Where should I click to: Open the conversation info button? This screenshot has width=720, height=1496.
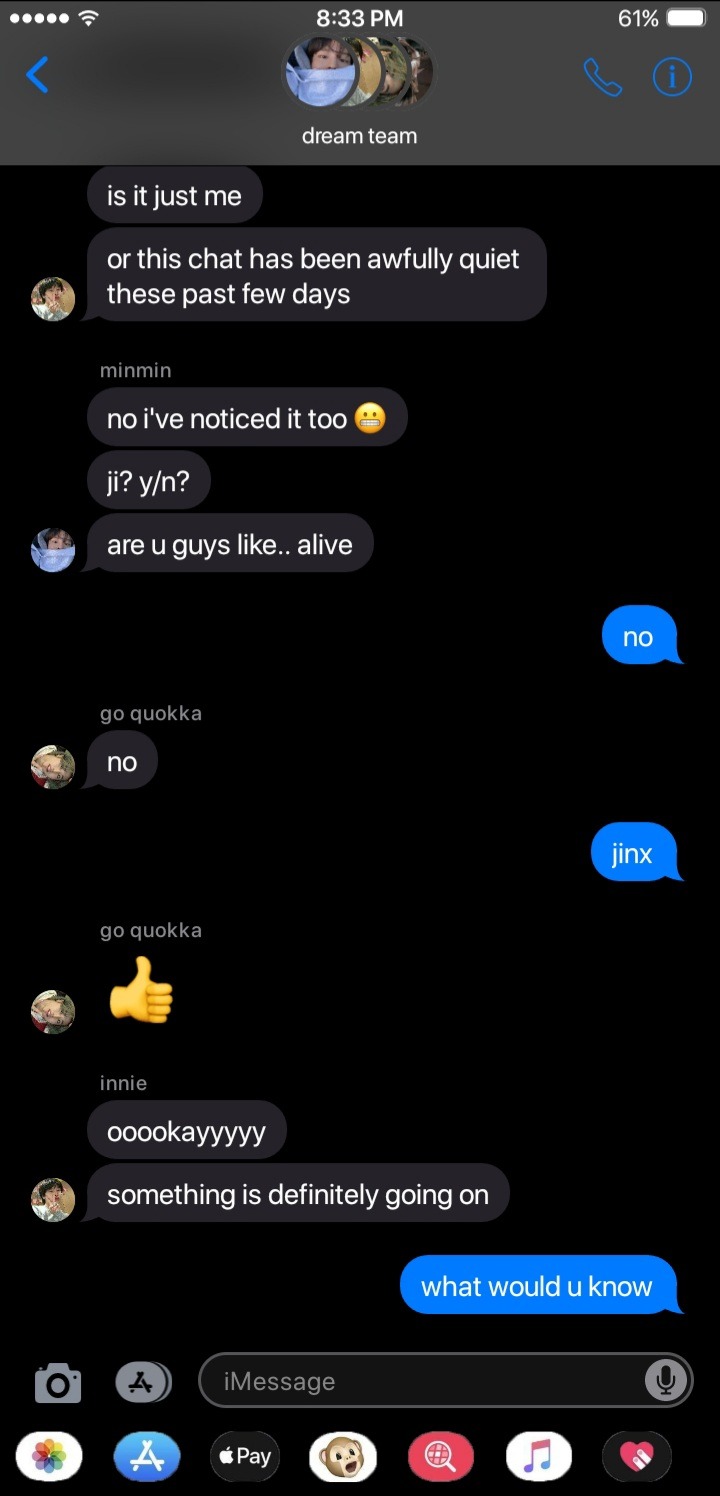pos(672,77)
